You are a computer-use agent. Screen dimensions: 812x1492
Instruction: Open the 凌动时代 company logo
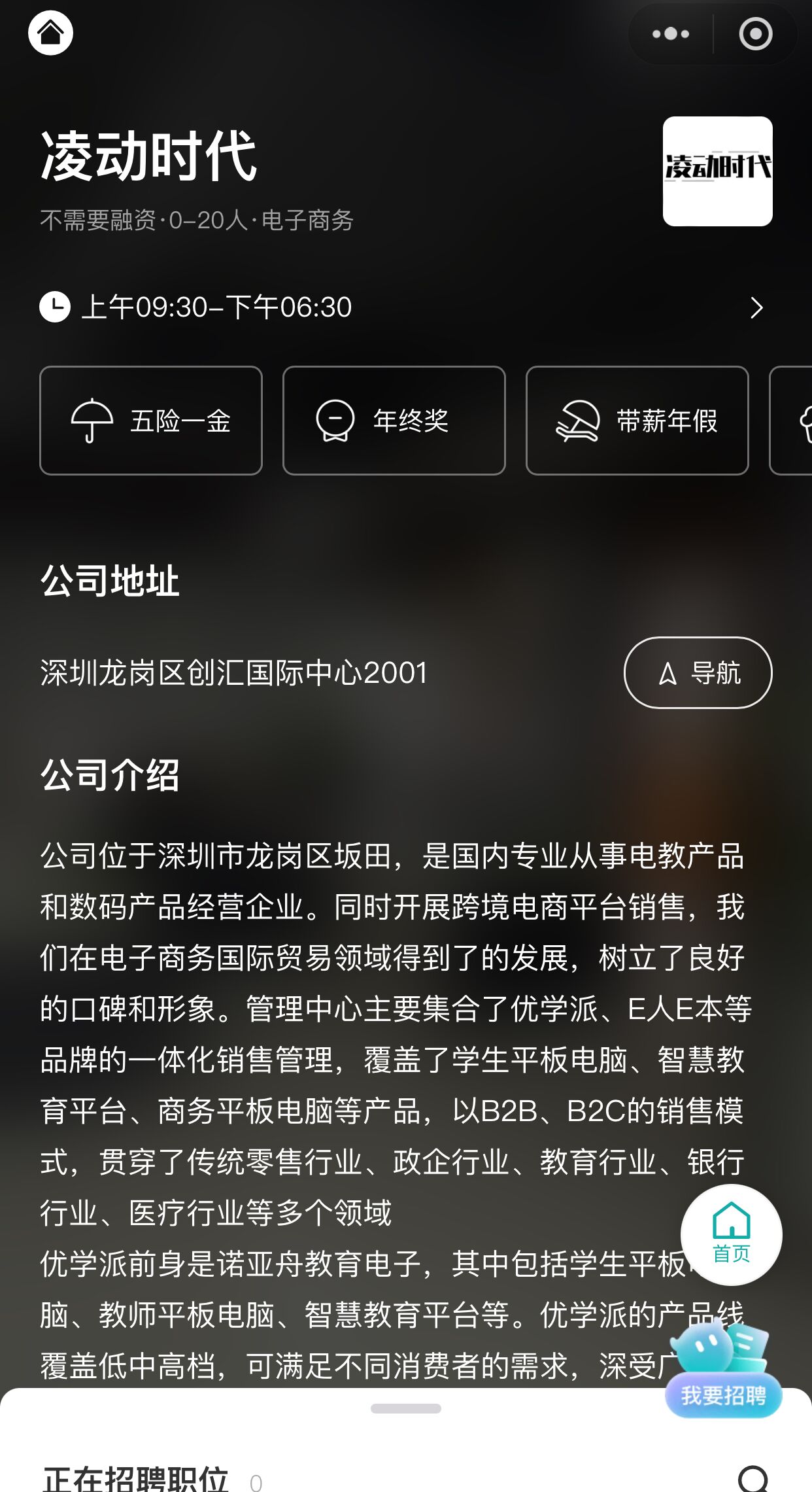click(x=717, y=171)
